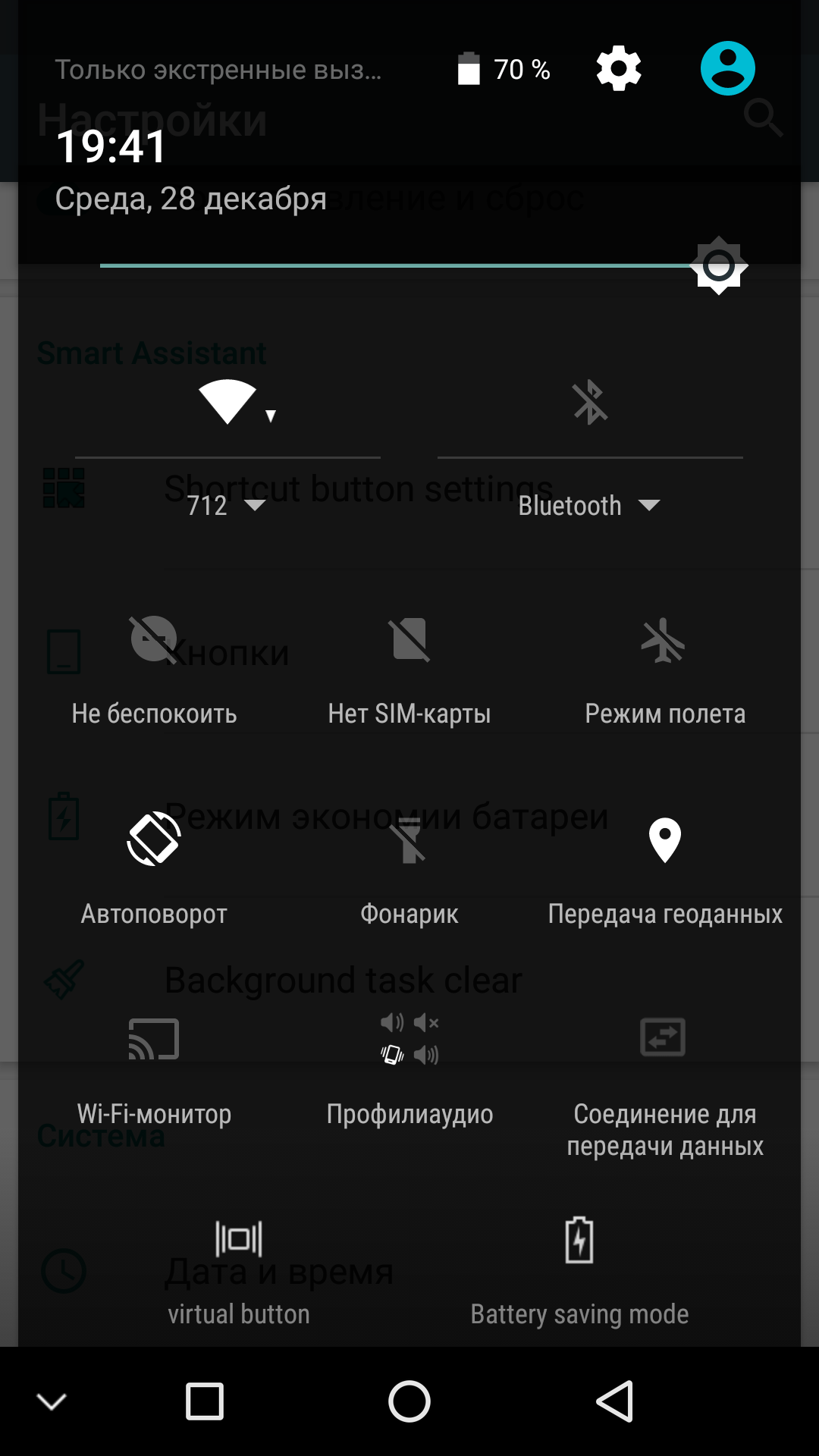
Task: Open the user profile avatar
Action: [728, 68]
